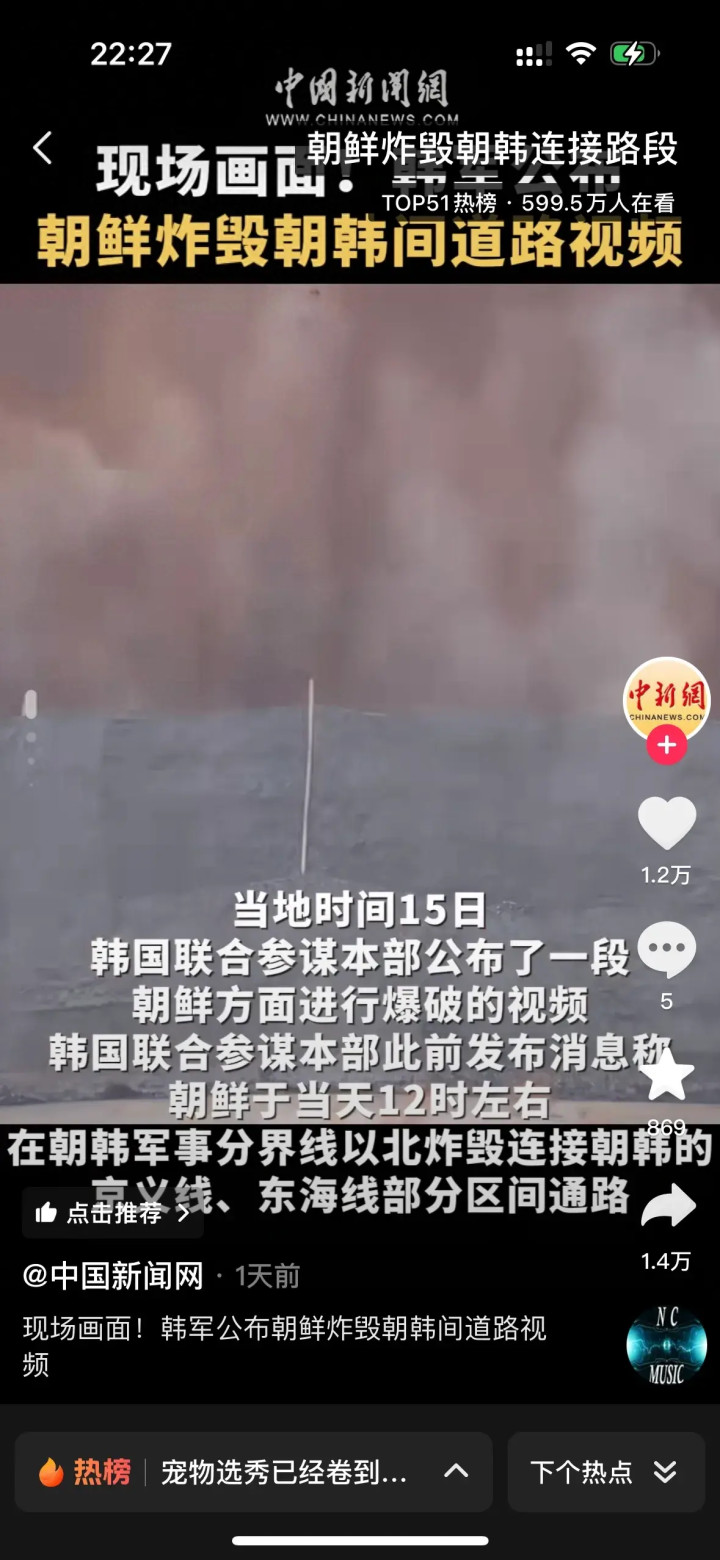Like this video with the heart icon

click(x=667, y=823)
